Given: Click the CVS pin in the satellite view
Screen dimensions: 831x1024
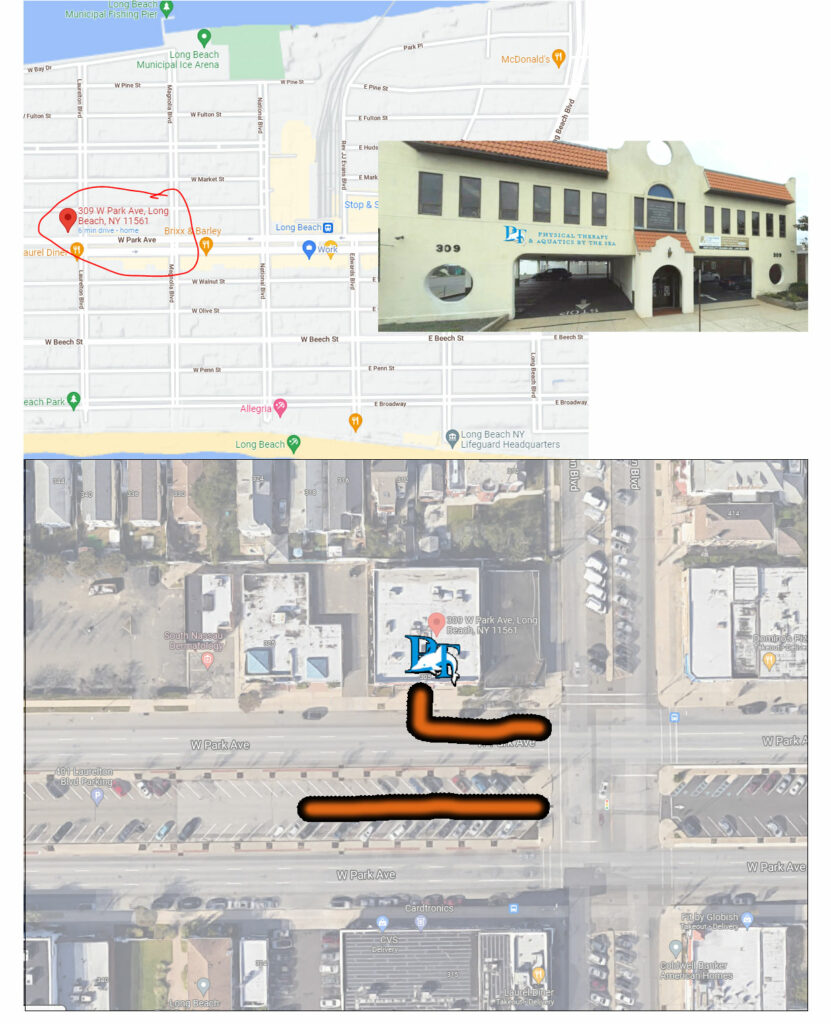Looking at the screenshot, I should [382, 921].
